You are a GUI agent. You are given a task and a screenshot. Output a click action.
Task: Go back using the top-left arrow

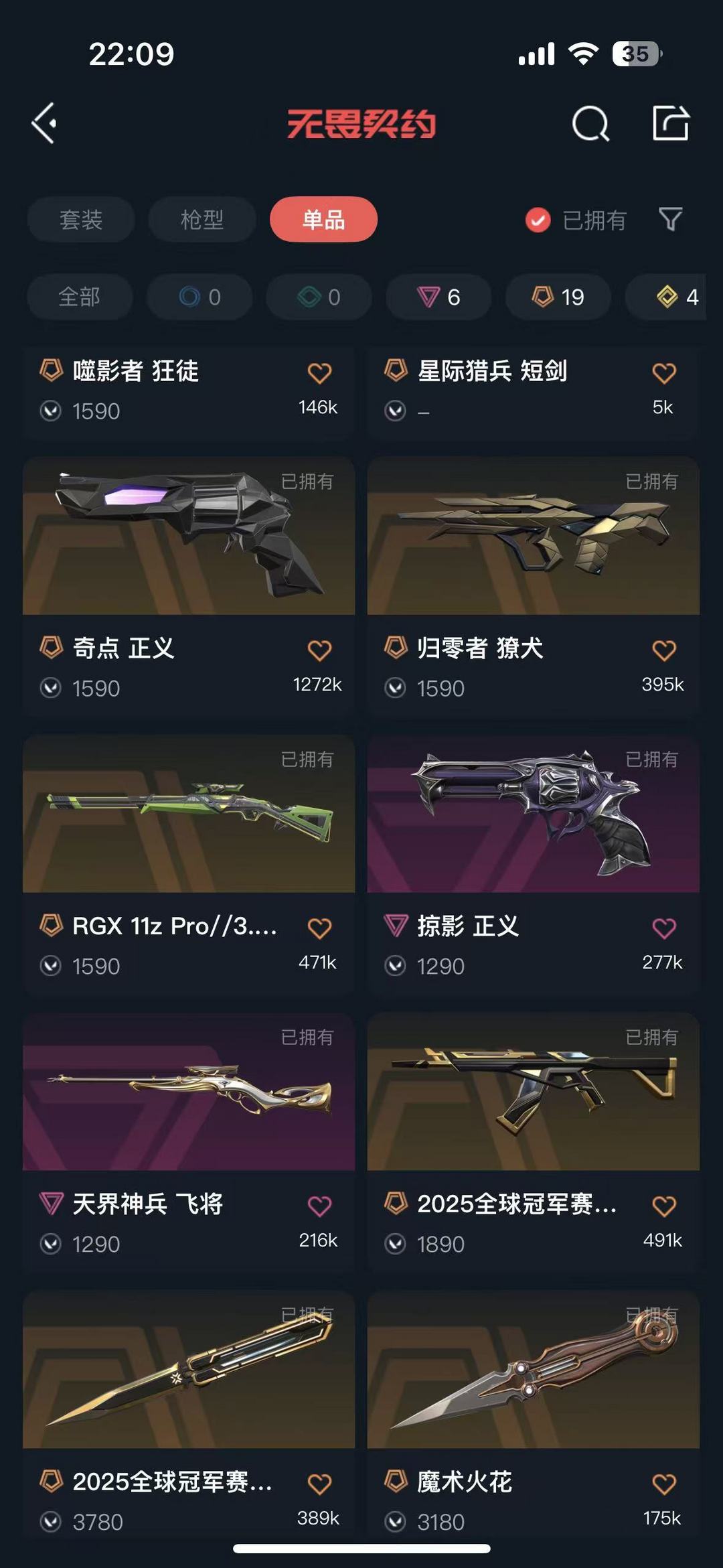(x=44, y=123)
